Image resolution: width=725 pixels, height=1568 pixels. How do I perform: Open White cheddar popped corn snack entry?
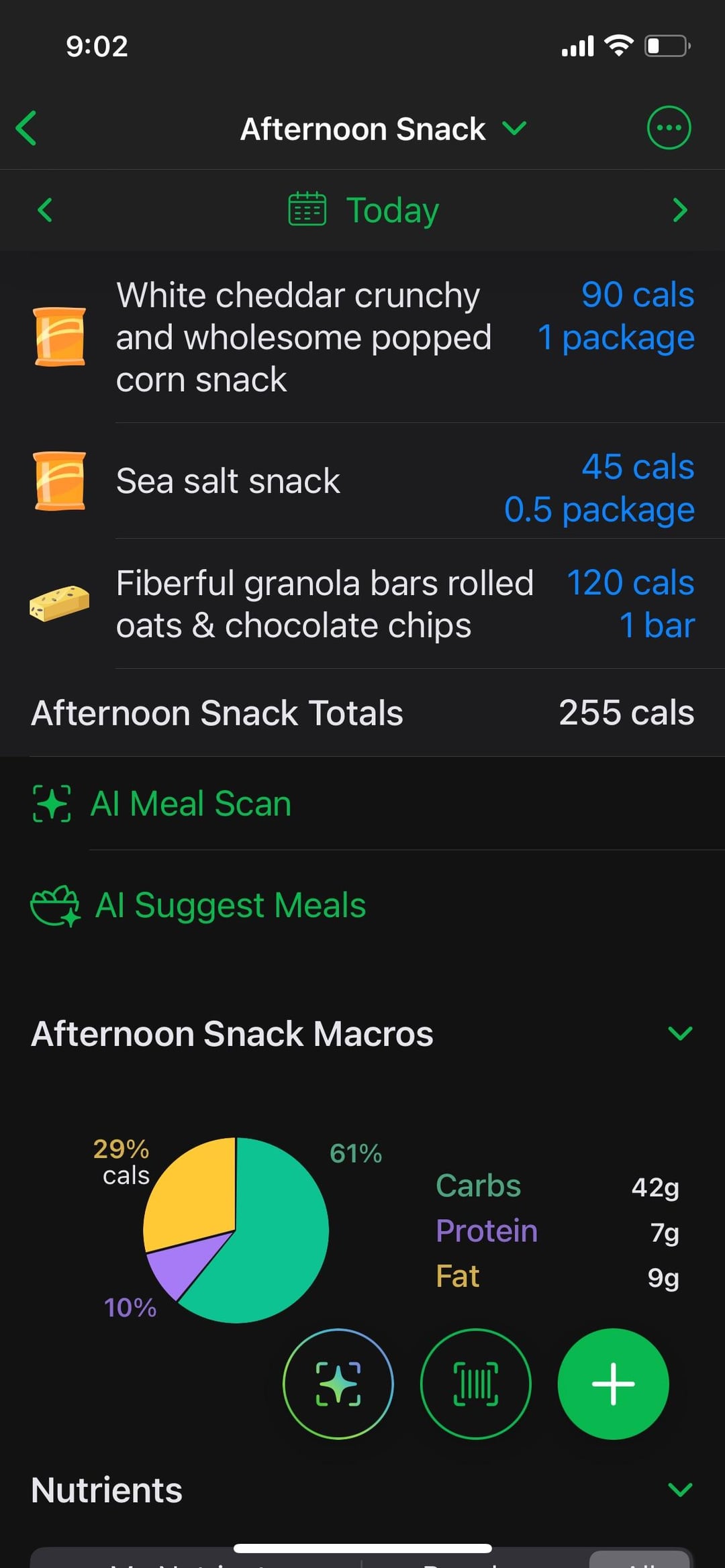tap(362, 337)
